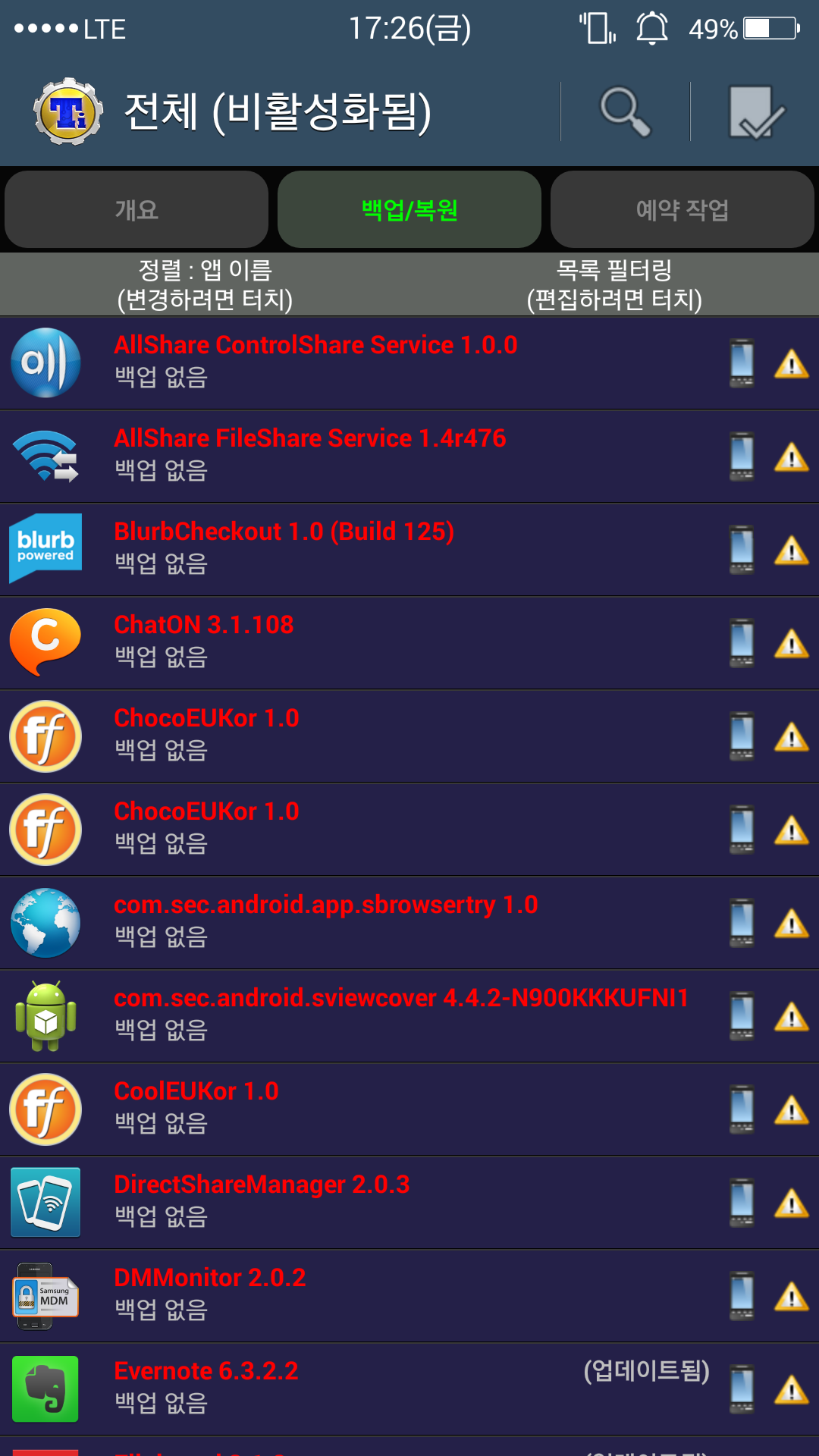Viewport: 819px width, 1456px height.
Task: Edit the list filter 목록 필터링
Action: tap(614, 284)
